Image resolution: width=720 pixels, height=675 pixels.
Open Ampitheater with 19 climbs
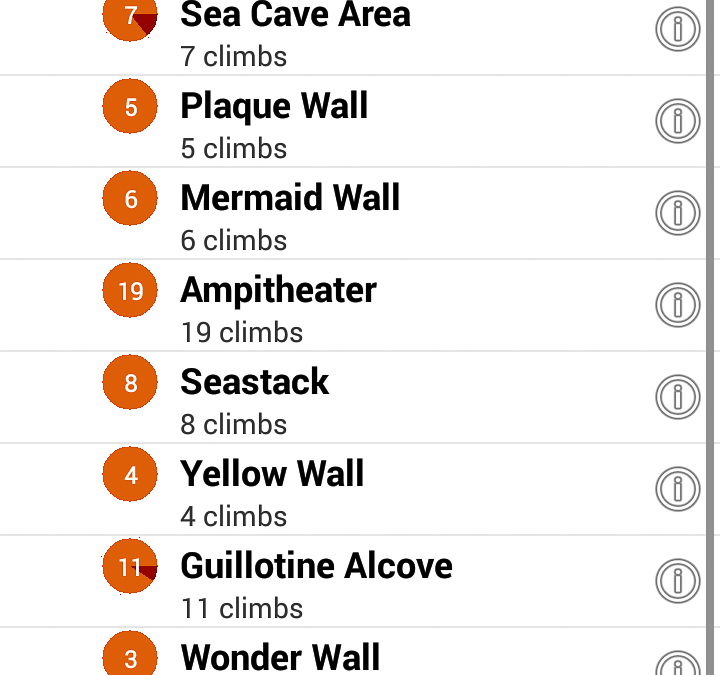point(278,307)
